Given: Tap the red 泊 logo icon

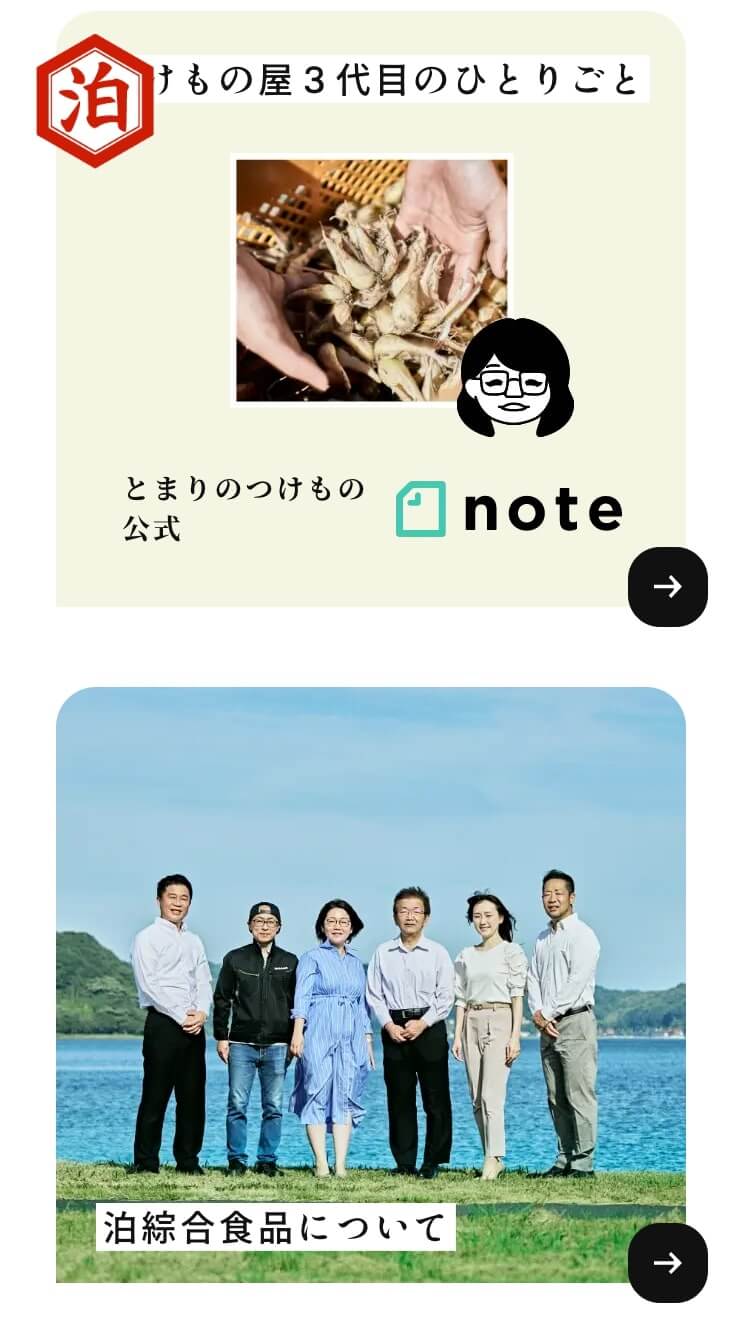Looking at the screenshot, I should pyautogui.click(x=95, y=100).
